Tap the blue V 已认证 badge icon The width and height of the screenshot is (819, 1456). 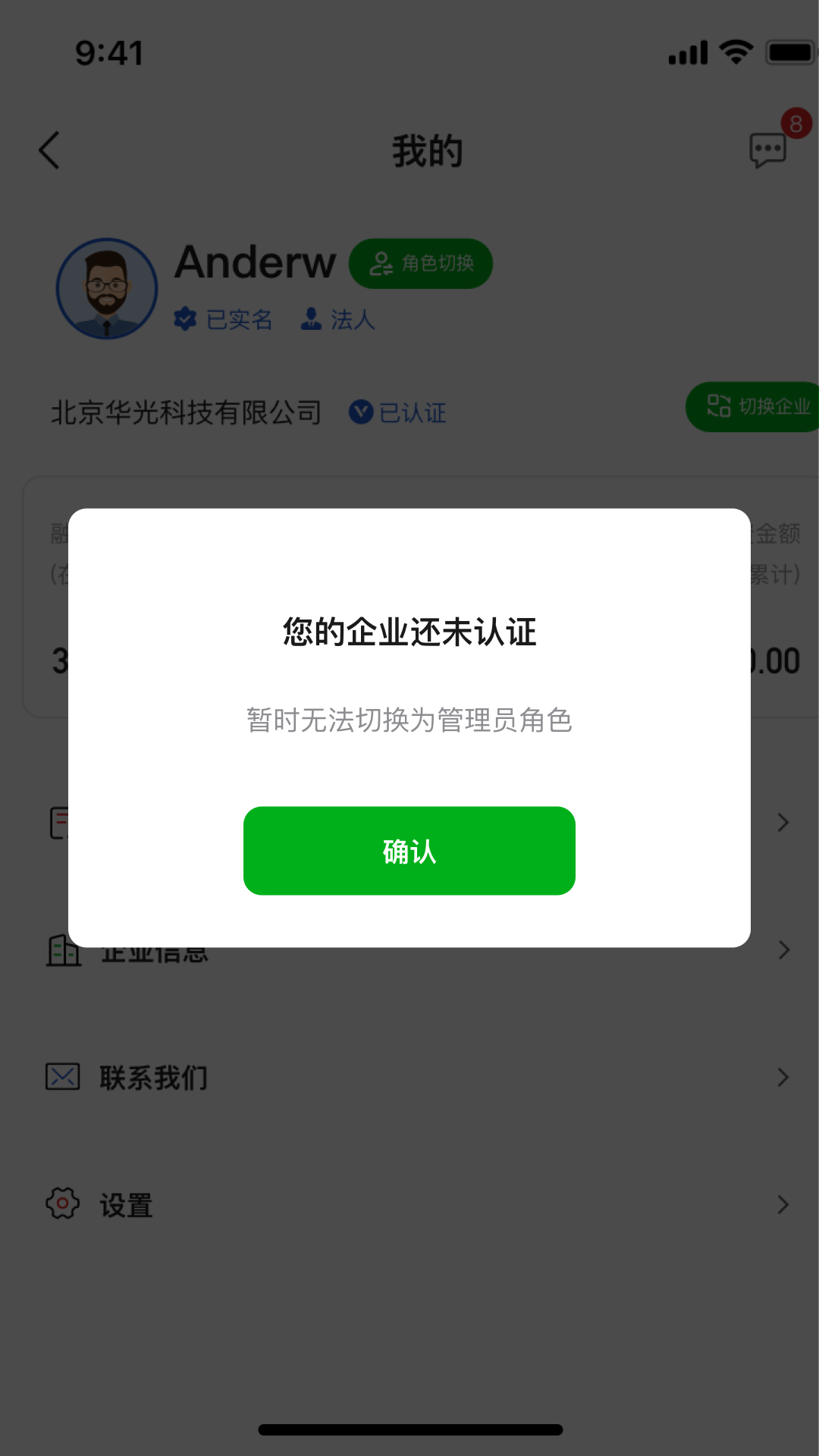pyautogui.click(x=362, y=413)
